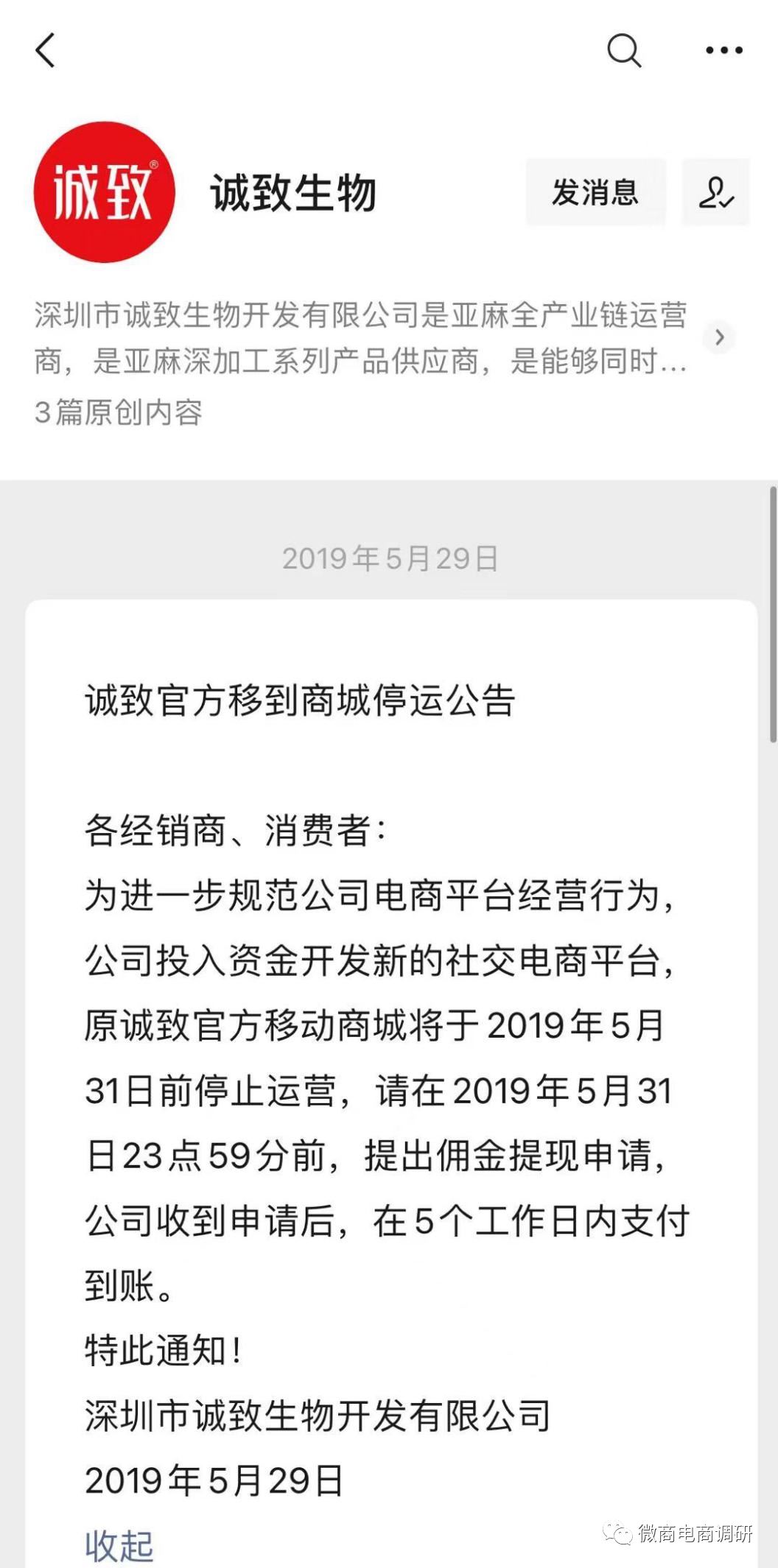Go back with the top-left arrow

(45, 51)
